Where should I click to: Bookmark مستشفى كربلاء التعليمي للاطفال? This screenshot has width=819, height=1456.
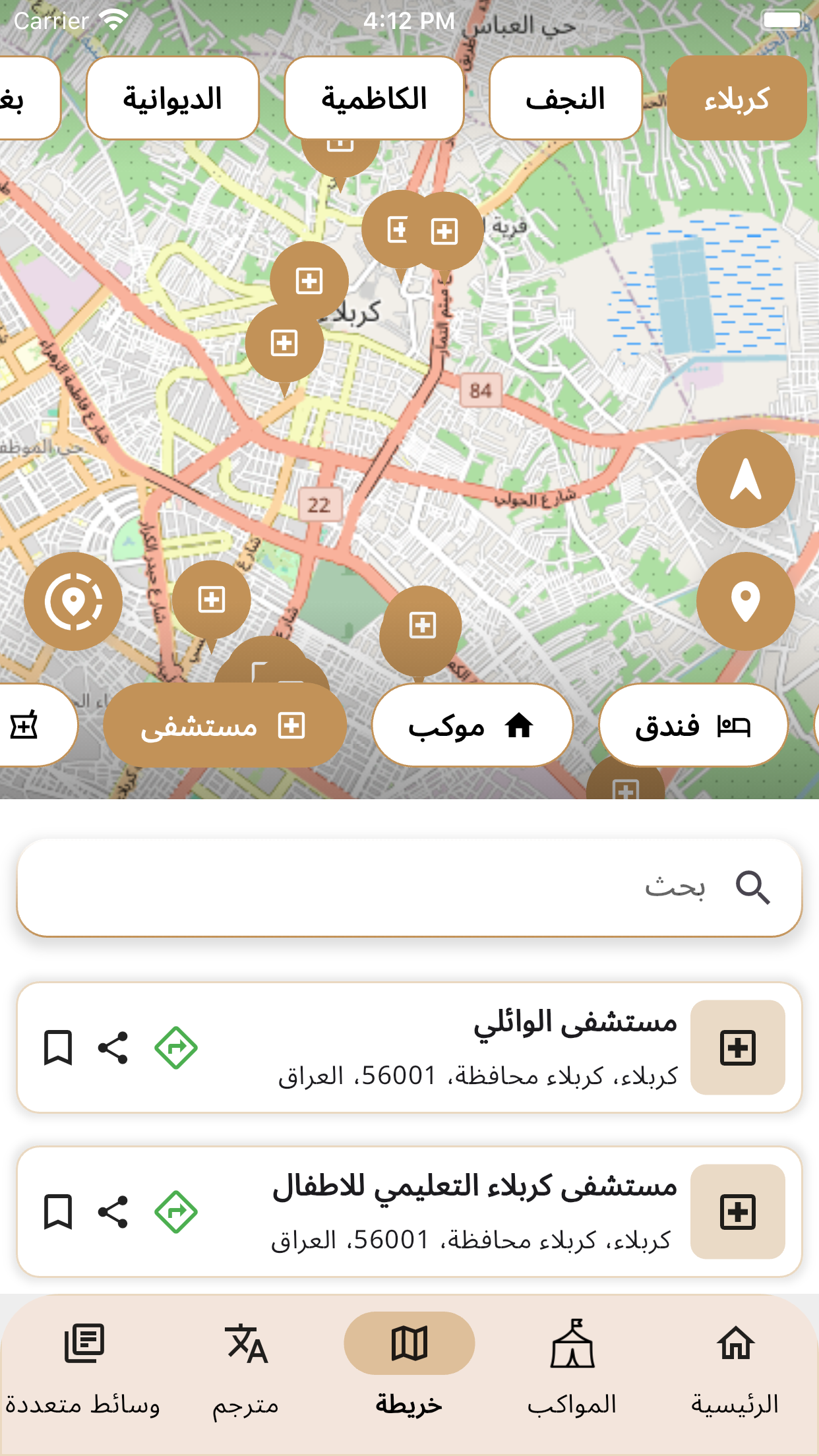coord(58,1212)
